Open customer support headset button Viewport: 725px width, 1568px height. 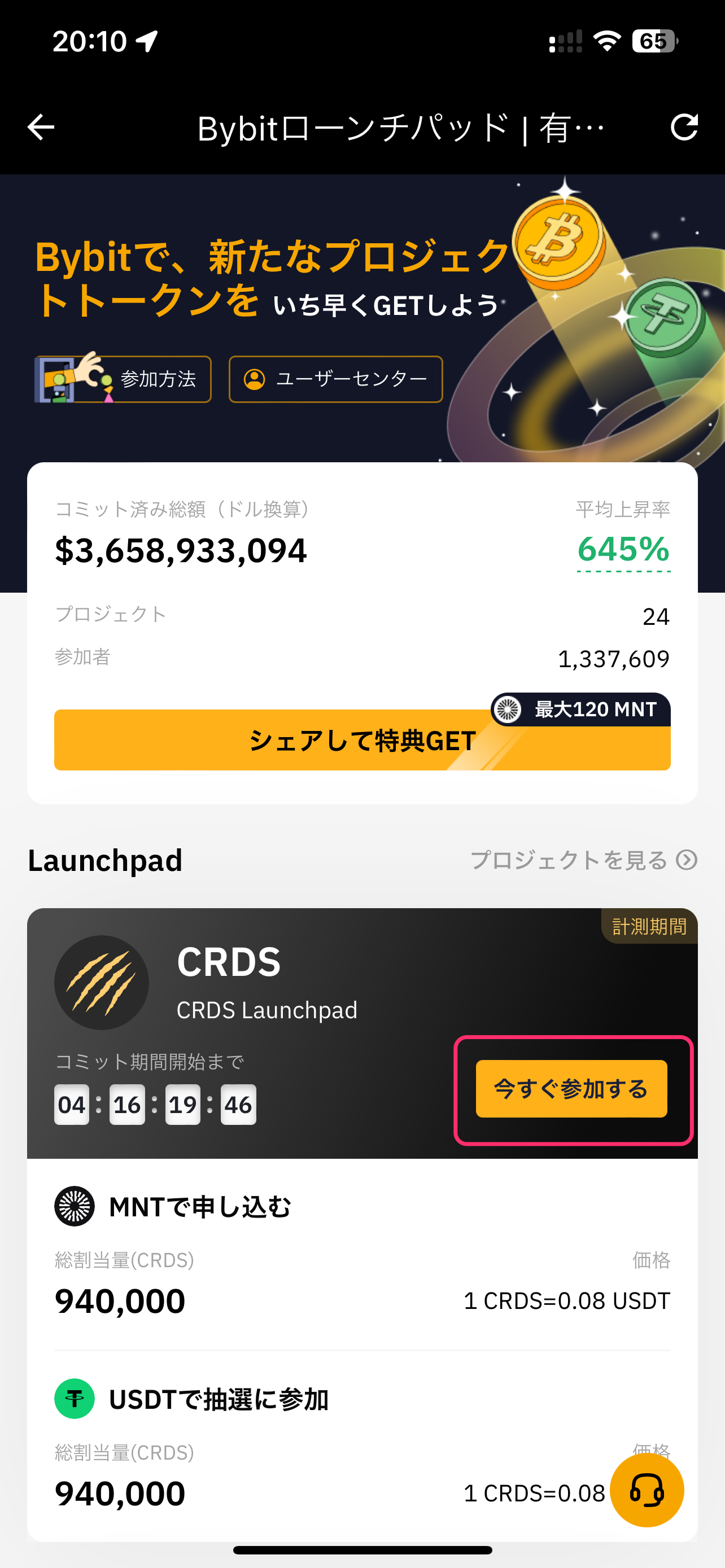(x=647, y=1490)
